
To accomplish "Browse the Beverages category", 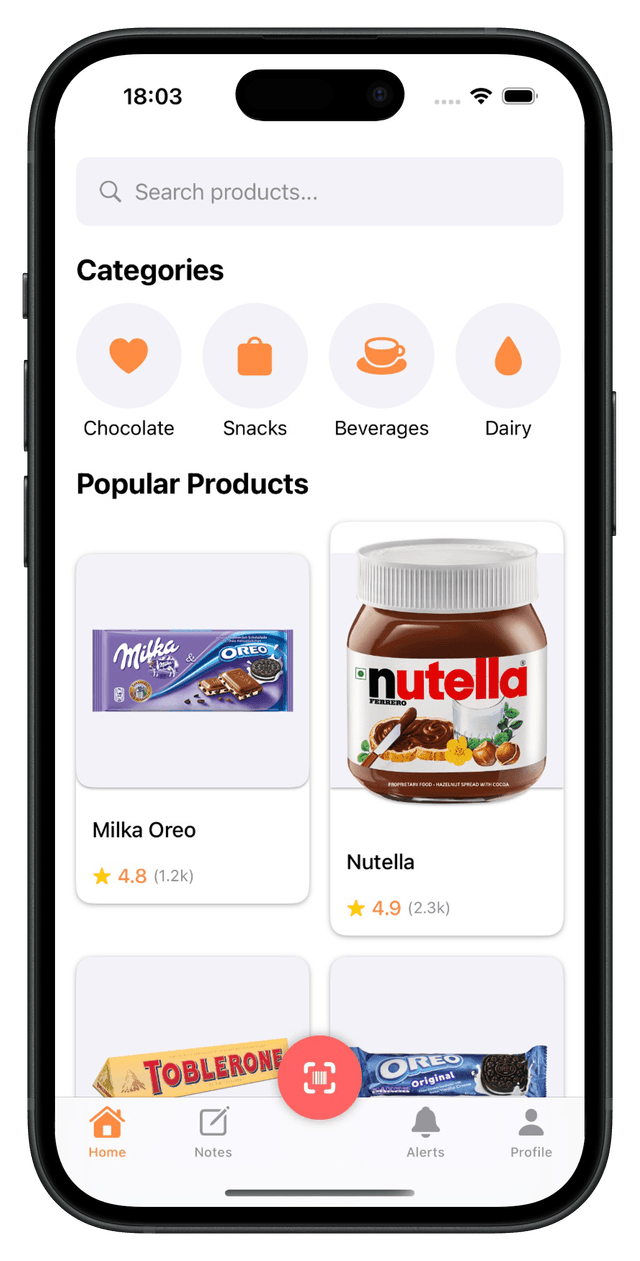I will click(381, 356).
